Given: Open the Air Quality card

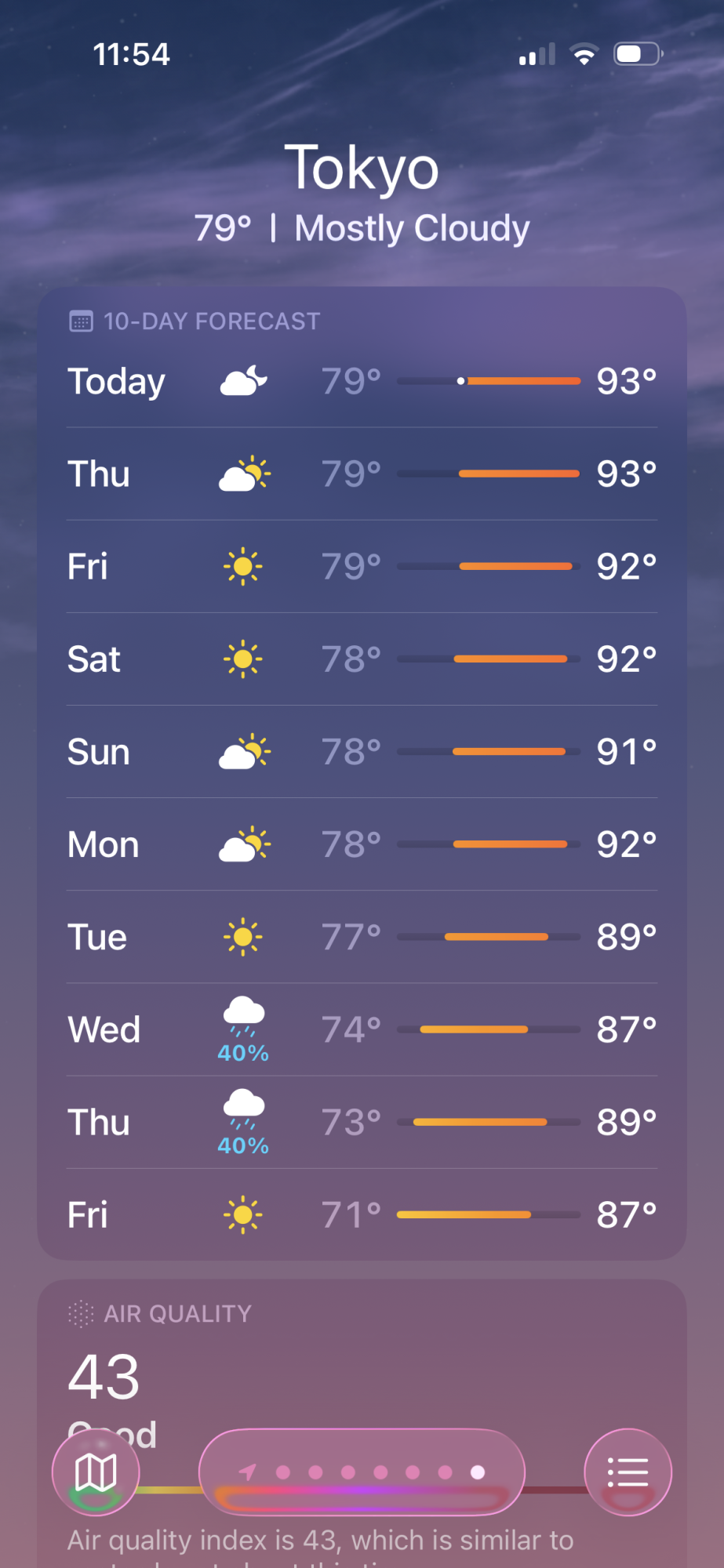Looking at the screenshot, I should click(x=362, y=1424).
